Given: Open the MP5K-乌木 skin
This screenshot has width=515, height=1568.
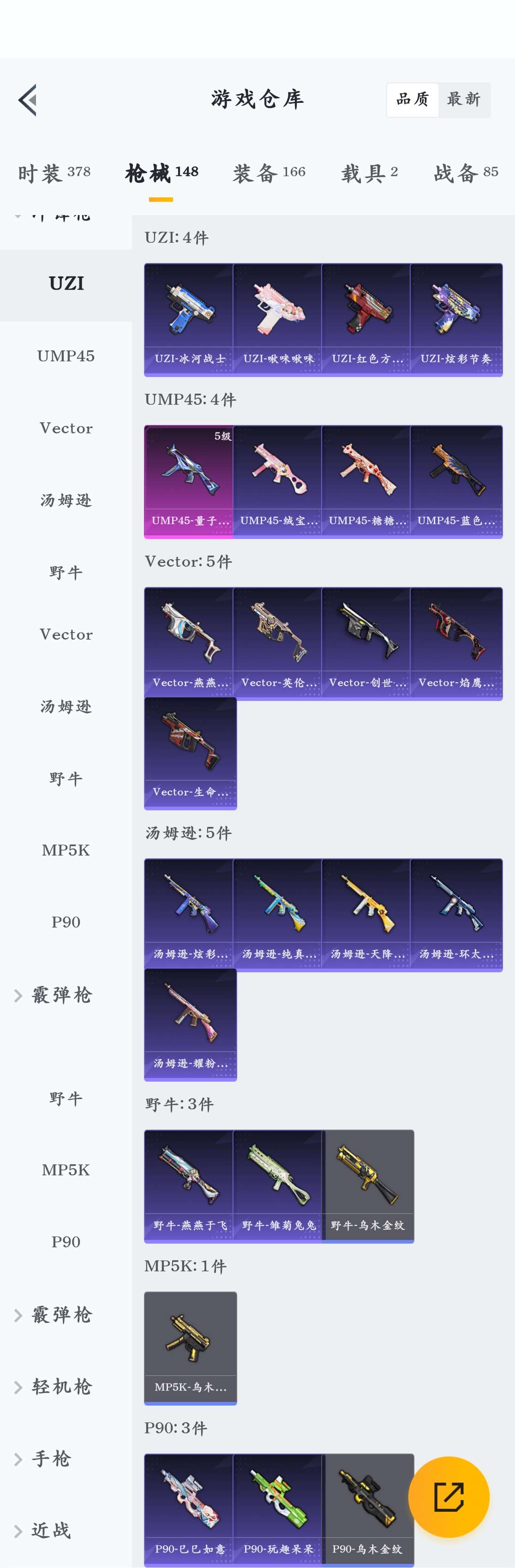Looking at the screenshot, I should (x=190, y=1347).
